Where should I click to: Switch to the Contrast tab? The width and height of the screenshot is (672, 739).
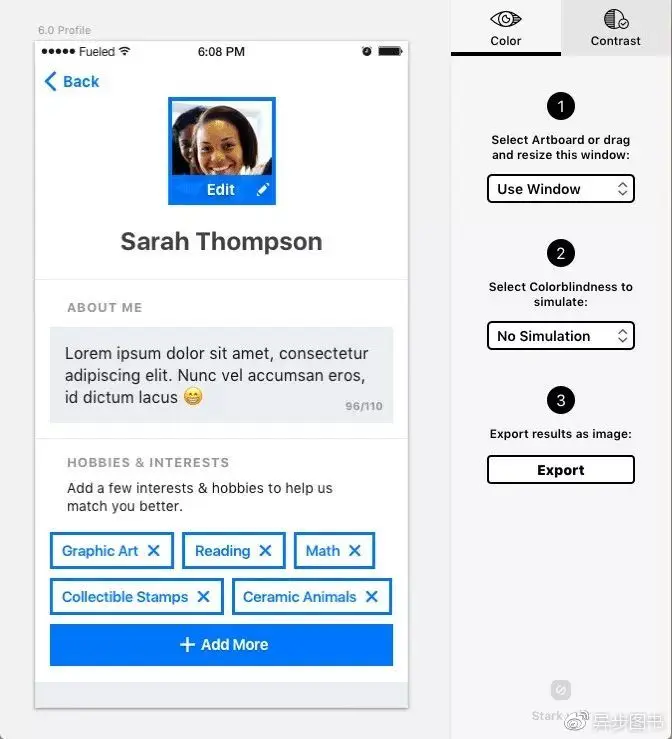click(615, 28)
